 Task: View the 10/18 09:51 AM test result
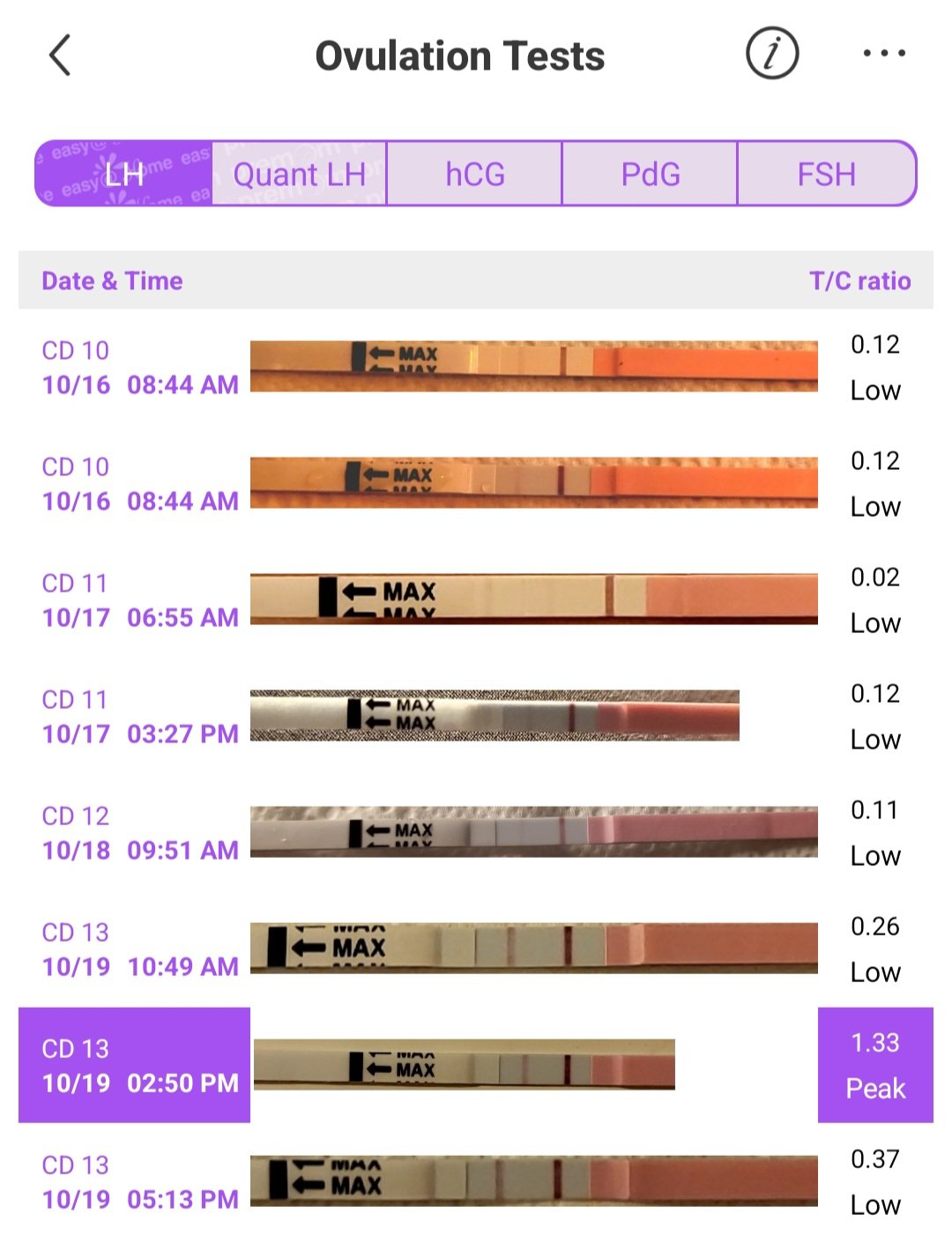click(x=476, y=832)
